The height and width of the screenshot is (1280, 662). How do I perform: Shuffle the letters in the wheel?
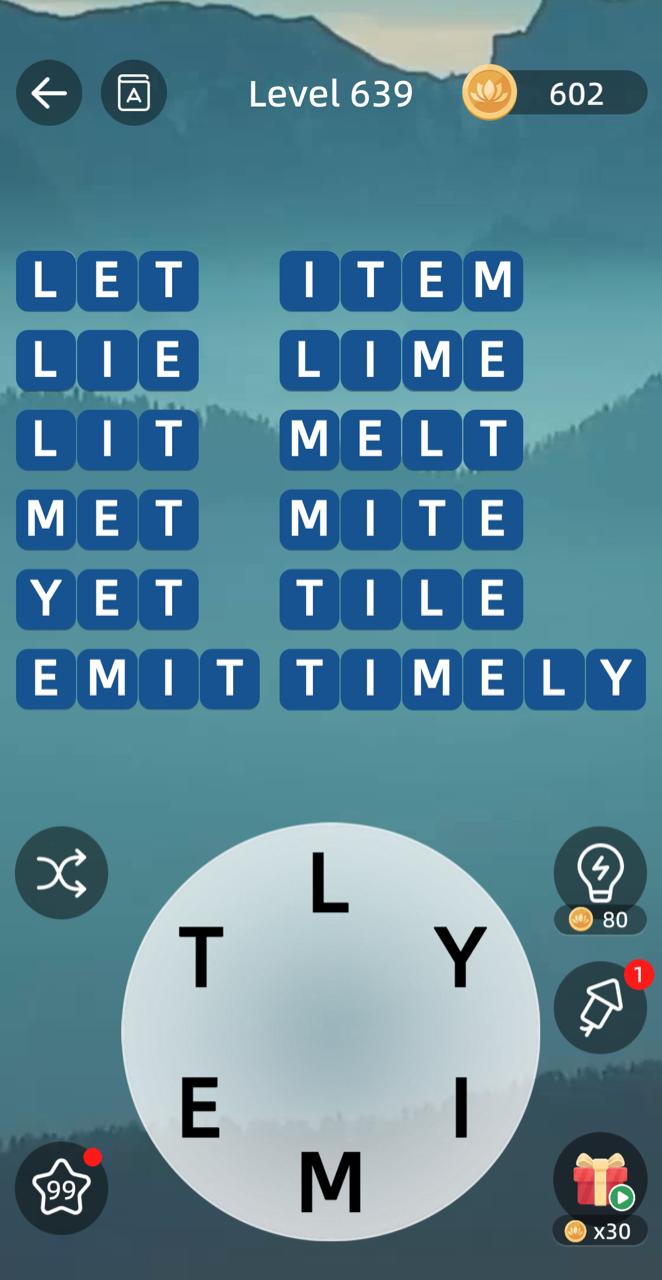click(61, 873)
